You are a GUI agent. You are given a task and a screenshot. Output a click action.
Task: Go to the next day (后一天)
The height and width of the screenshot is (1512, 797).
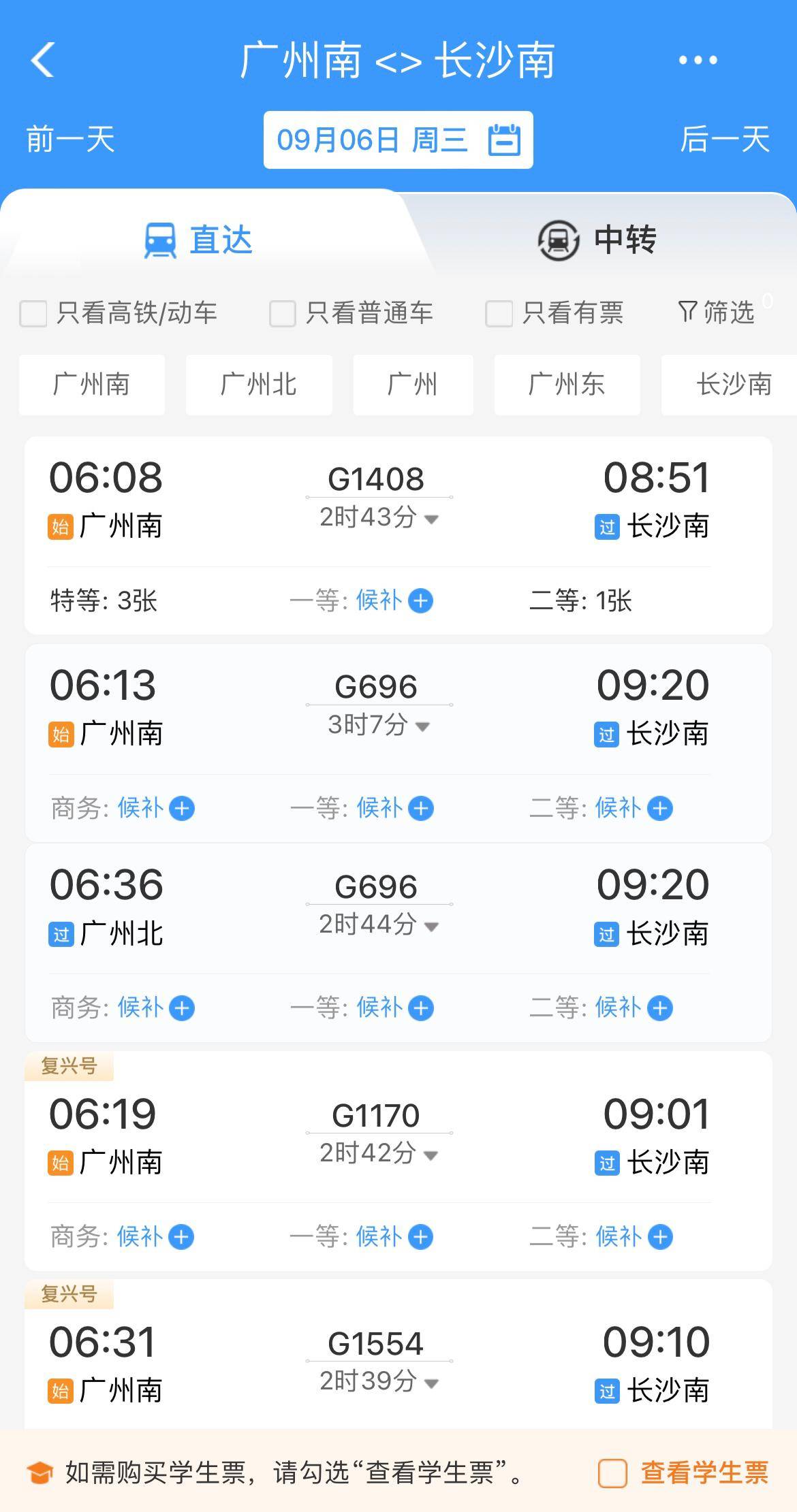725,140
